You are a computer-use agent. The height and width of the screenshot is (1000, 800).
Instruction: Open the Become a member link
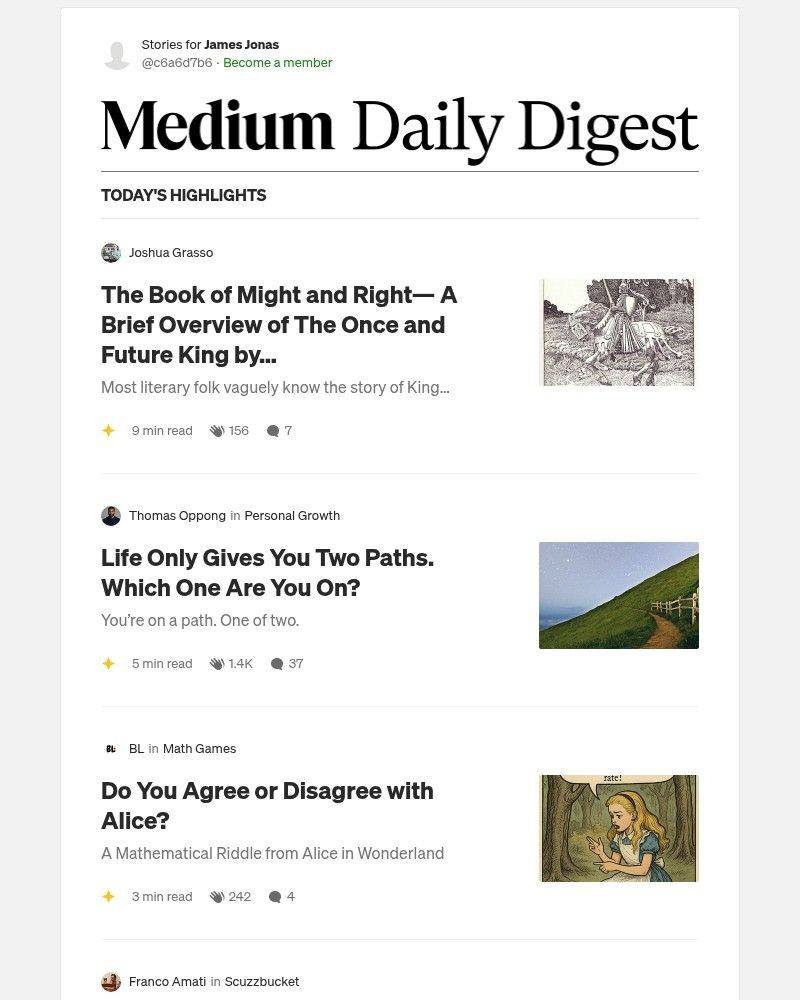277,62
